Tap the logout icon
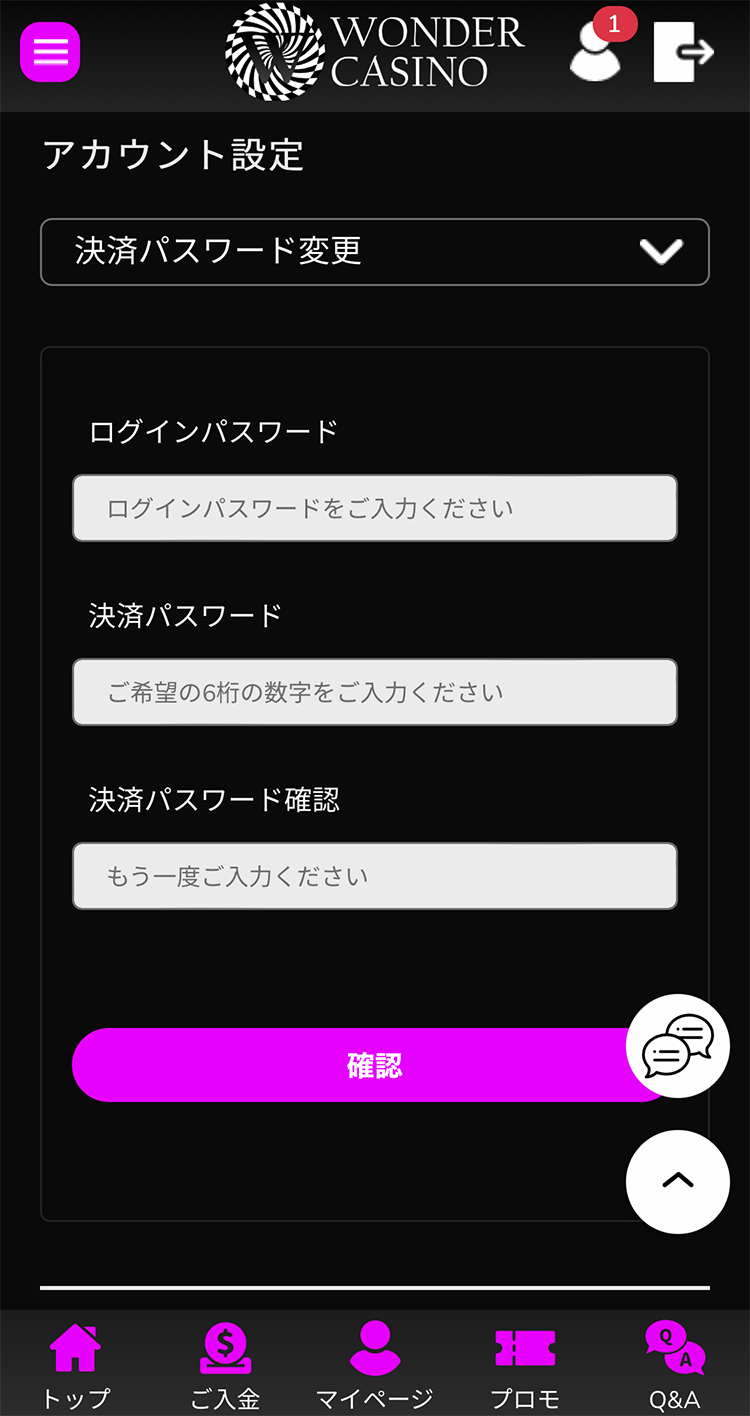 coord(683,52)
